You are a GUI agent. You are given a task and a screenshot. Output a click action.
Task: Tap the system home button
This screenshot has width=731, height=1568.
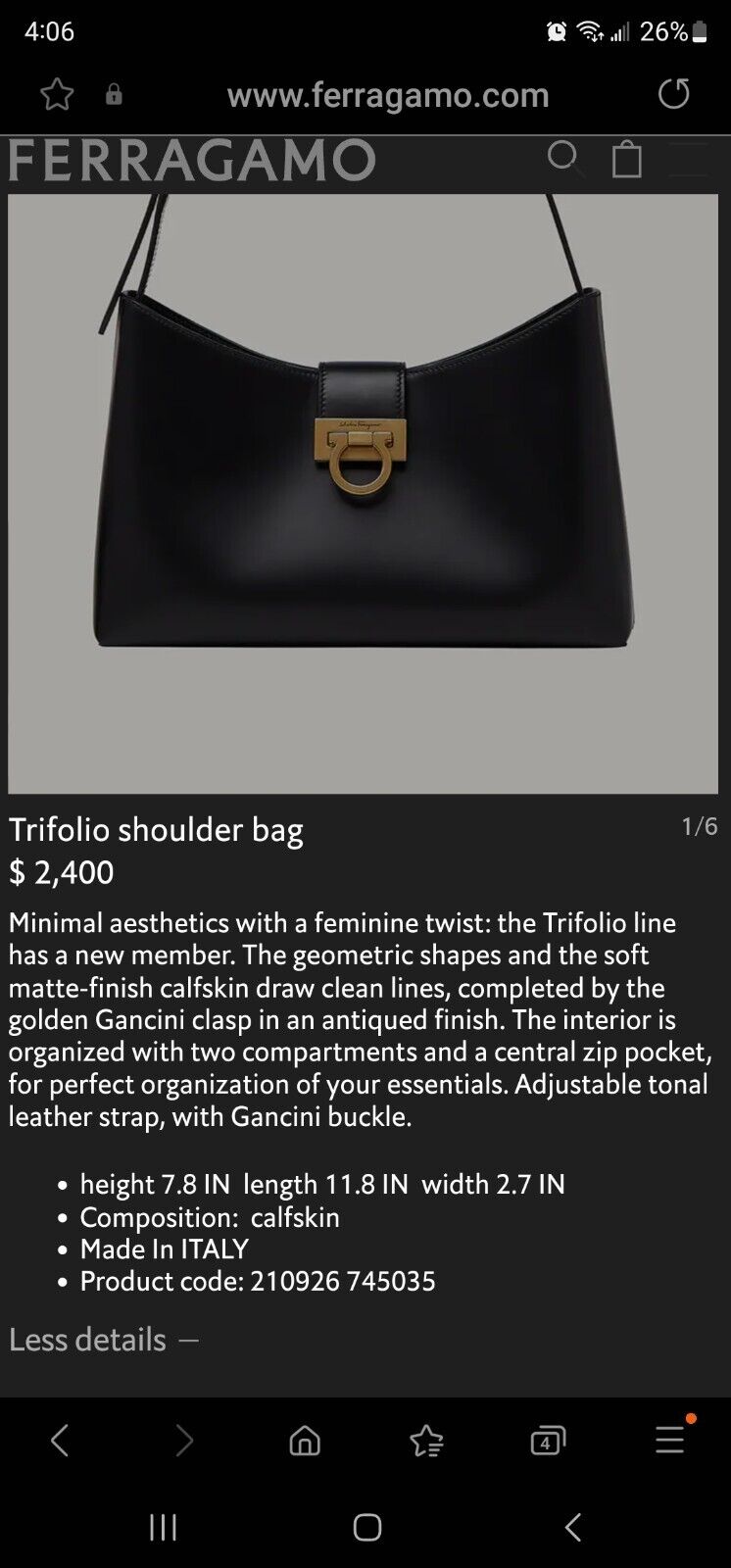(367, 1527)
